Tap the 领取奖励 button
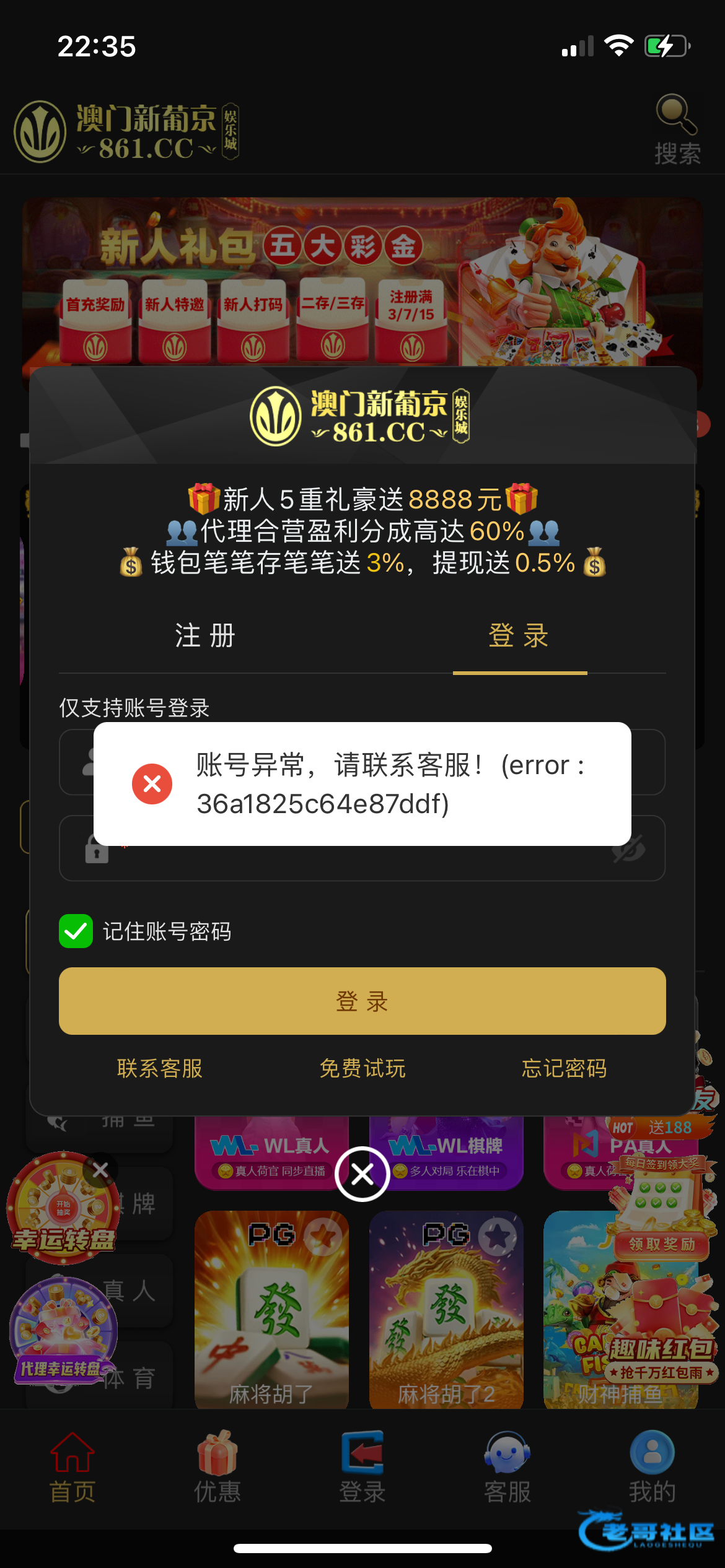Screen dimensions: 725x1568 [x=662, y=1245]
